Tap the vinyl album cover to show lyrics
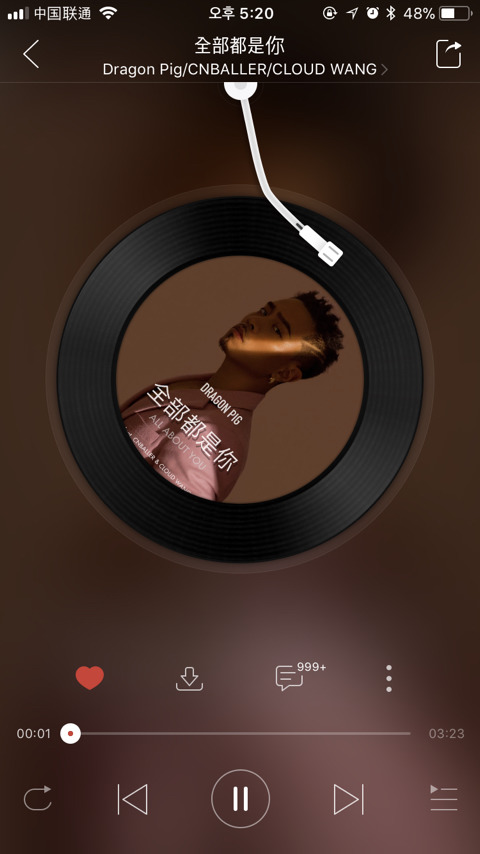The image size is (480, 854). point(240,379)
